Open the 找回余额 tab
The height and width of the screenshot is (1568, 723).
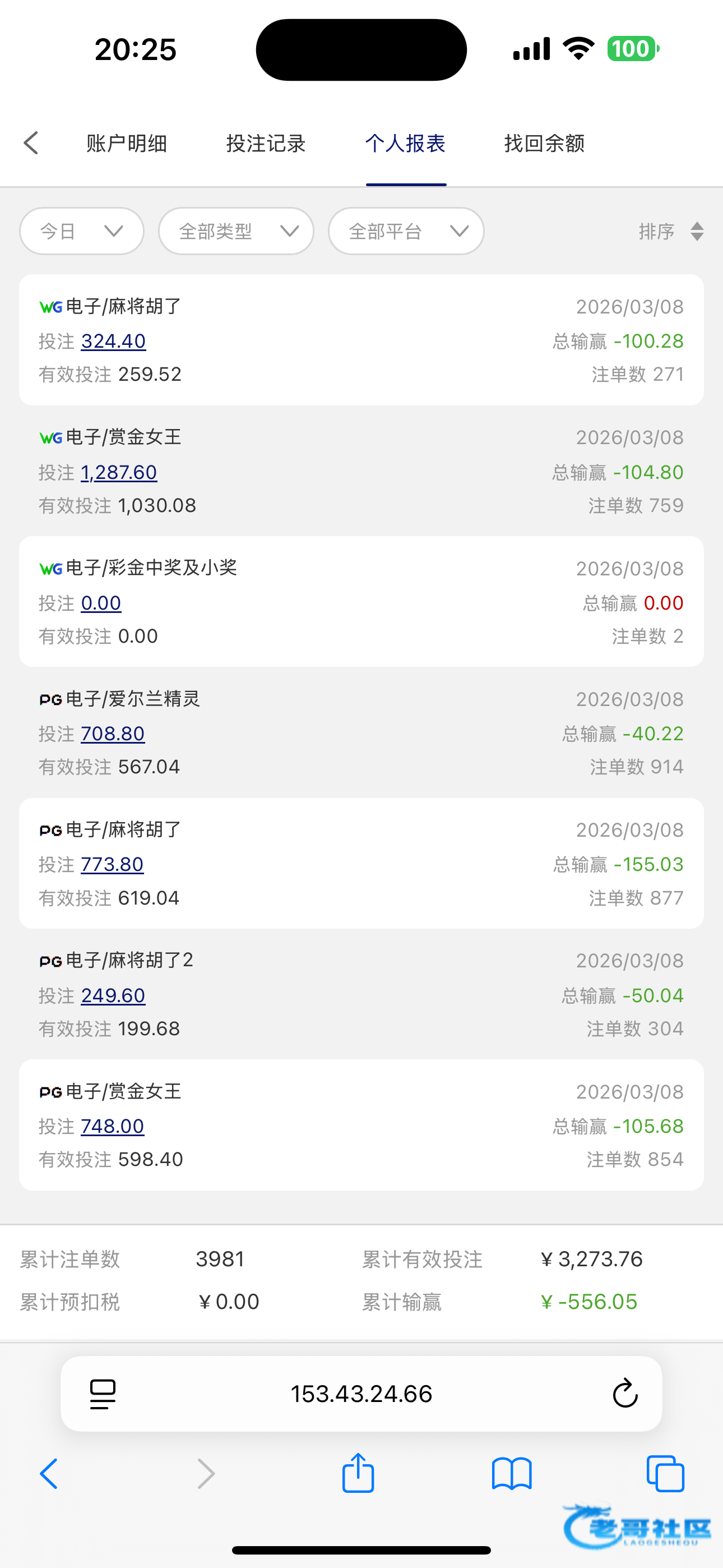pyautogui.click(x=544, y=144)
